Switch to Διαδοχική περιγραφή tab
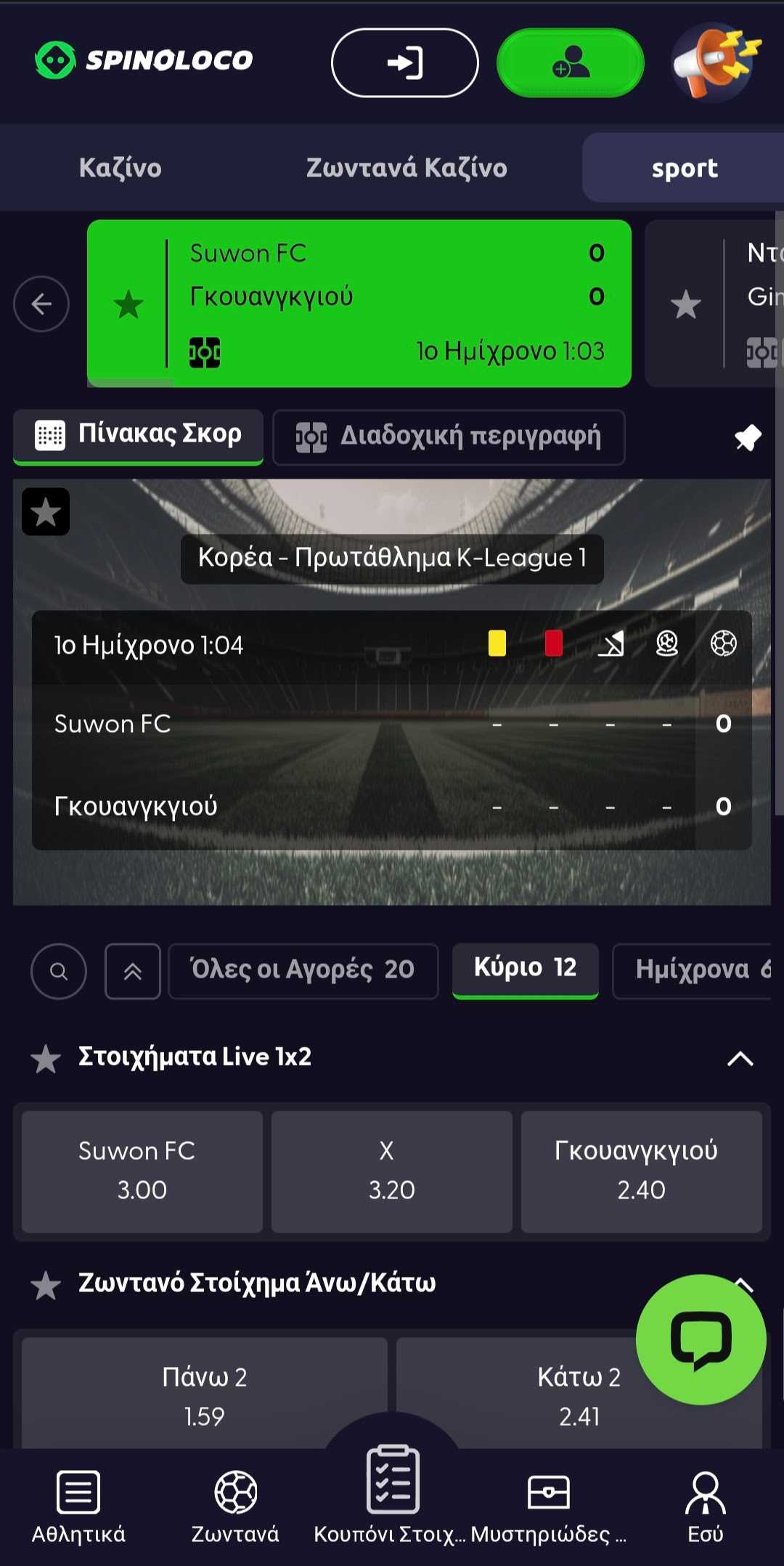This screenshot has height=1566, width=784. coord(449,437)
